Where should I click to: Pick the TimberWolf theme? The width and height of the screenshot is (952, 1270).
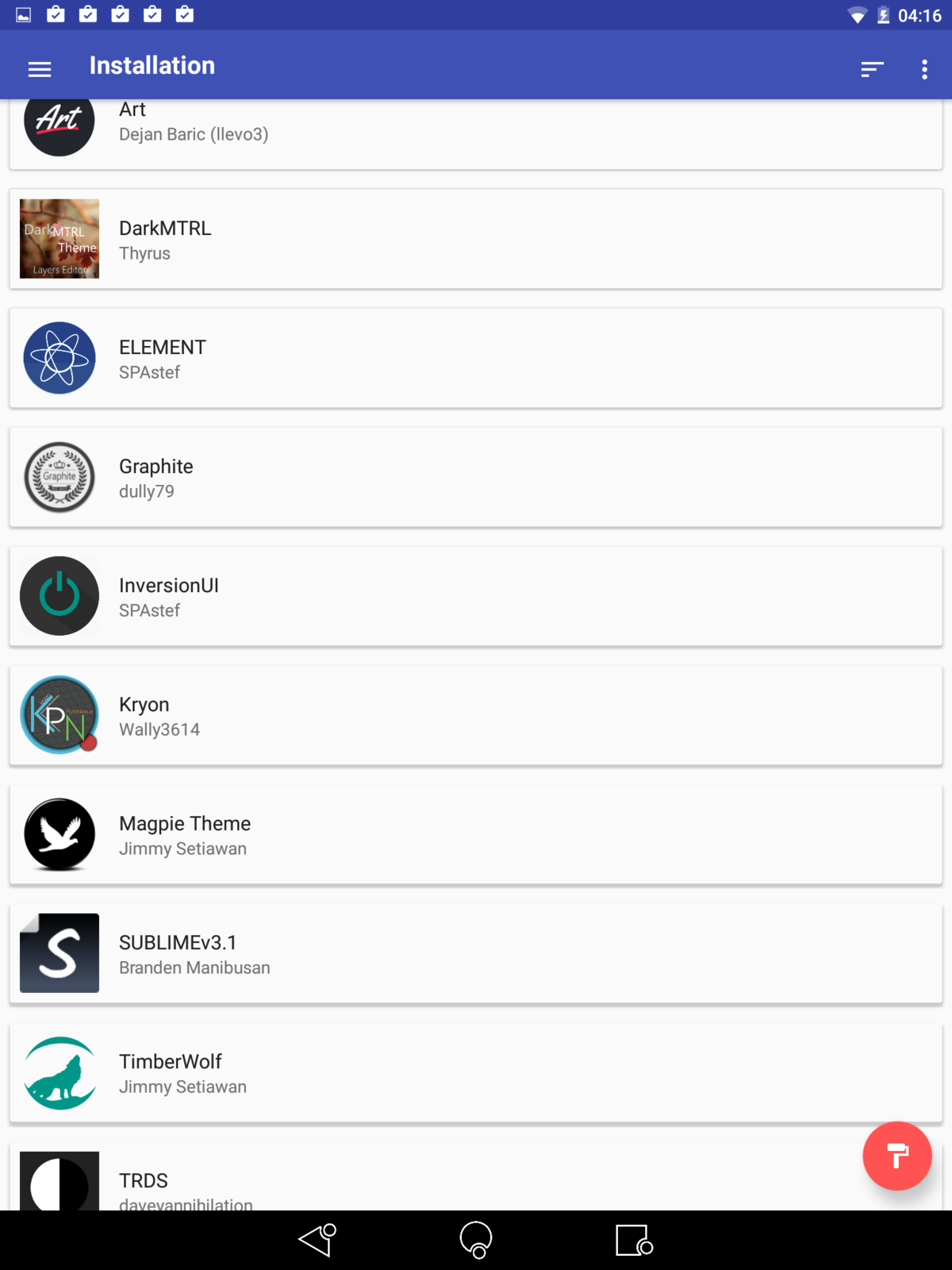tap(476, 1072)
